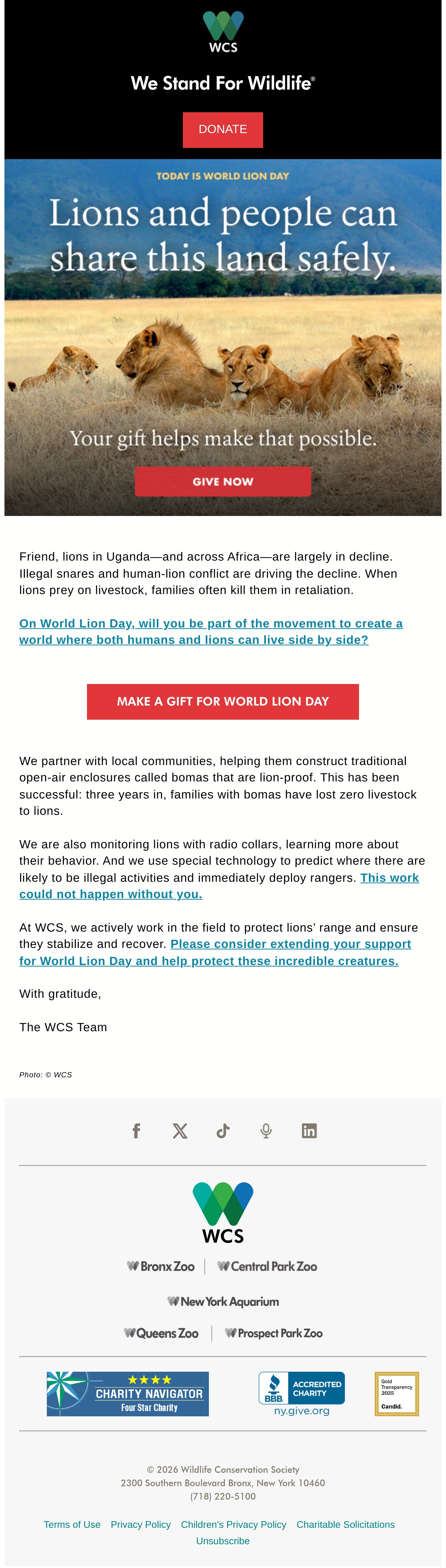Screen dimensions: 446x1568
Task: Tap the red DONATE button
Action: 223,130
